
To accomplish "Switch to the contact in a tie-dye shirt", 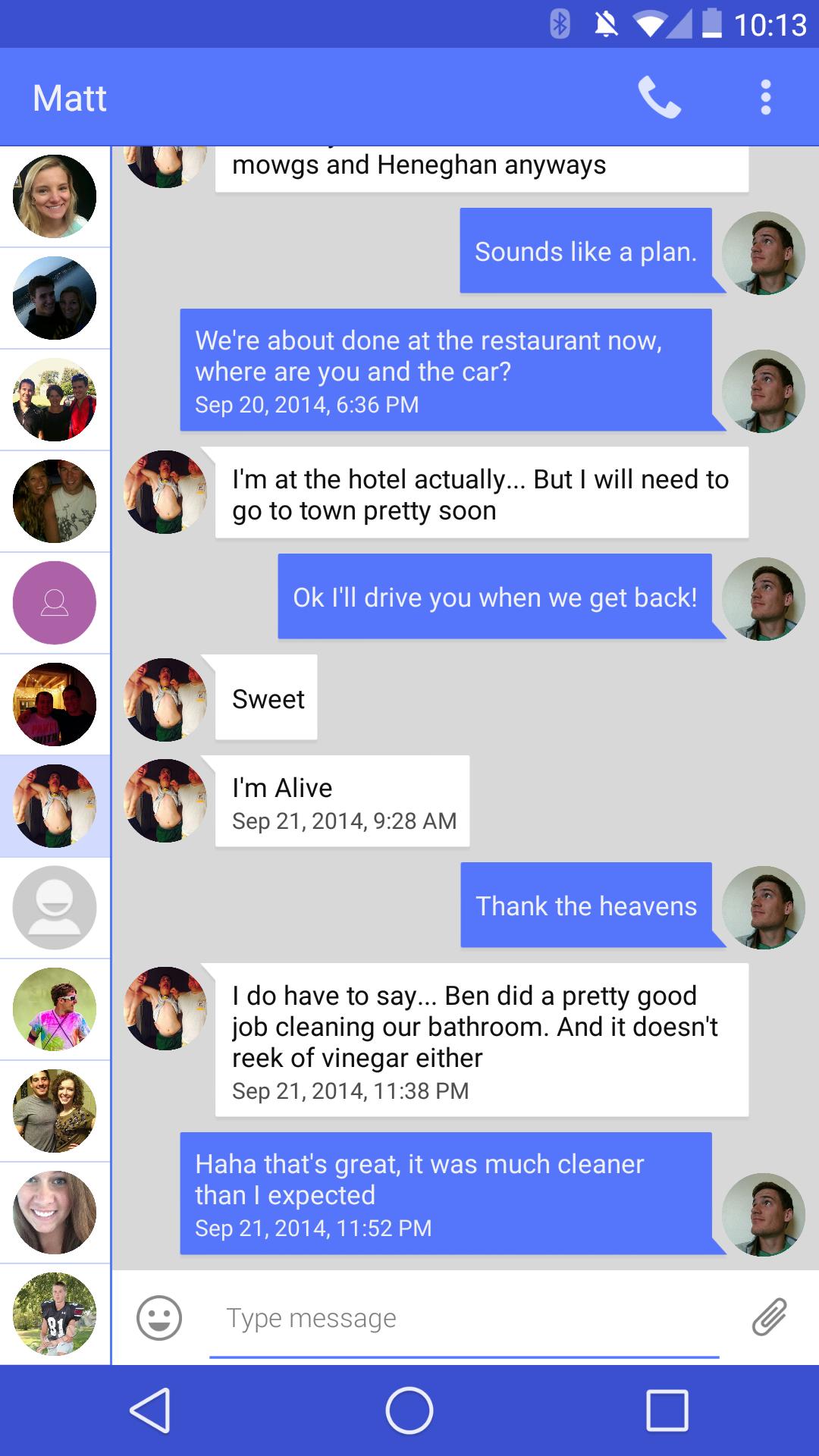I will click(x=55, y=1009).
